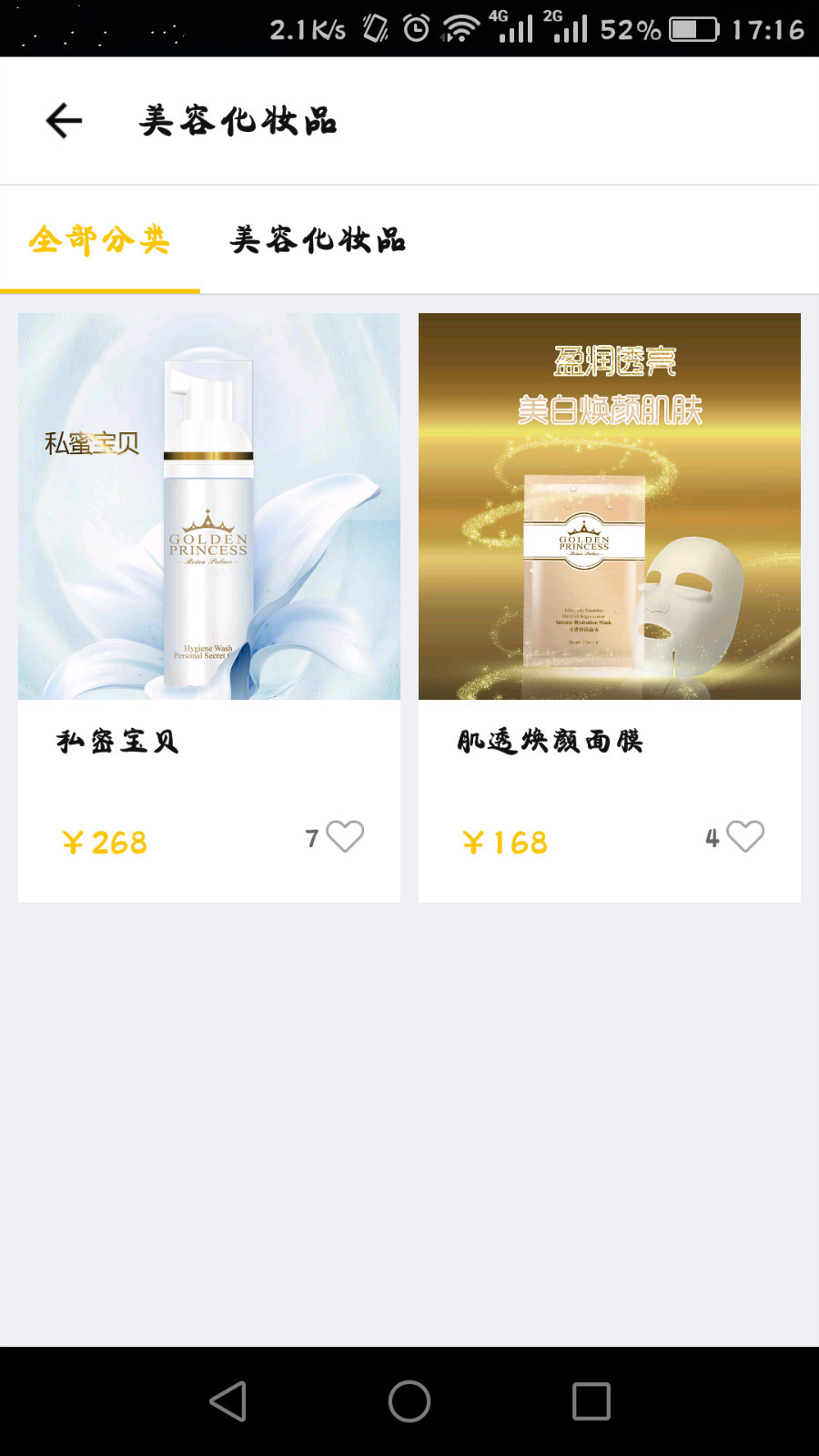
Task: Tap the system home button
Action: [409, 1401]
